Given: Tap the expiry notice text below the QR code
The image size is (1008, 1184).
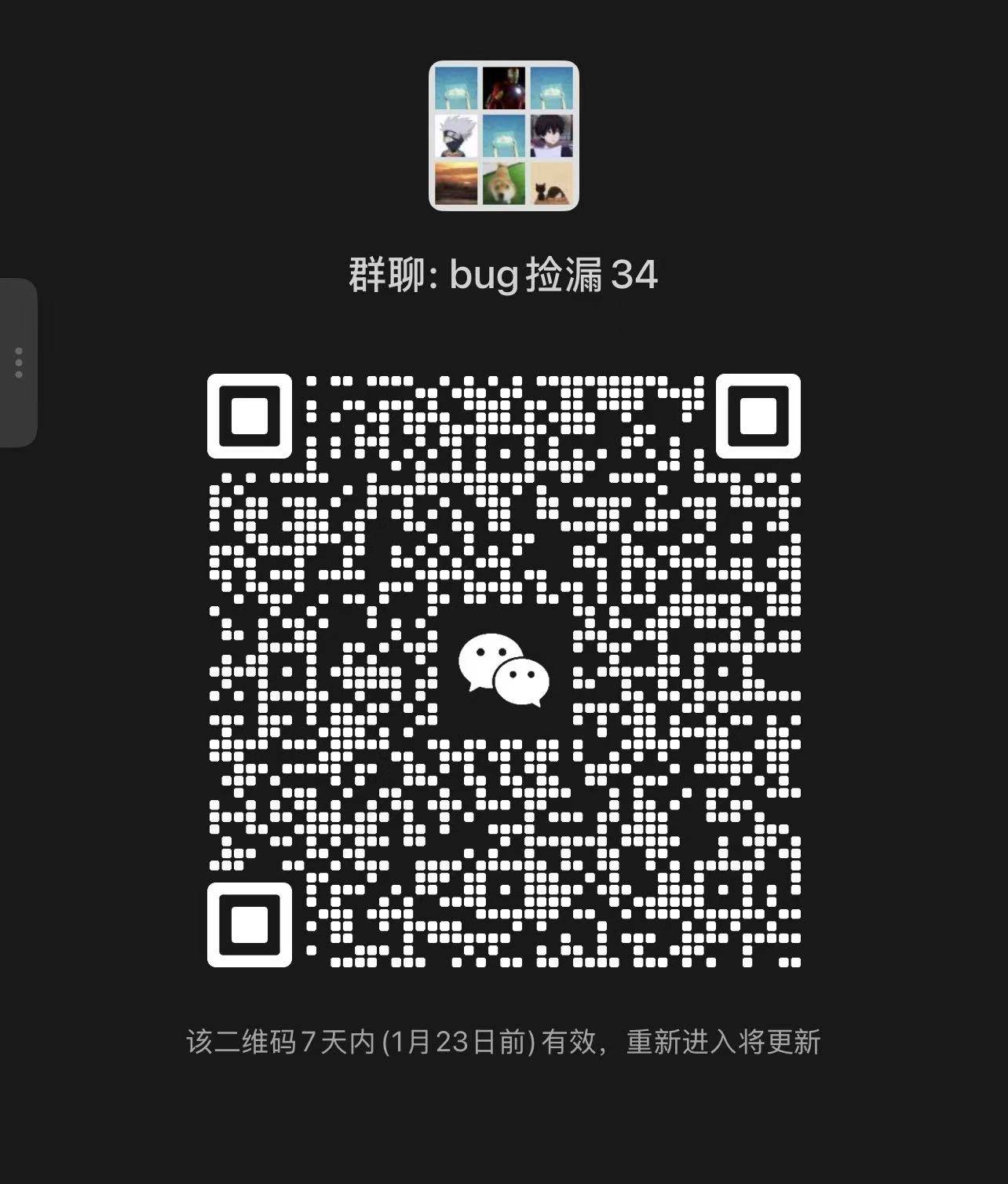Looking at the screenshot, I should pyautogui.click(x=502, y=1042).
